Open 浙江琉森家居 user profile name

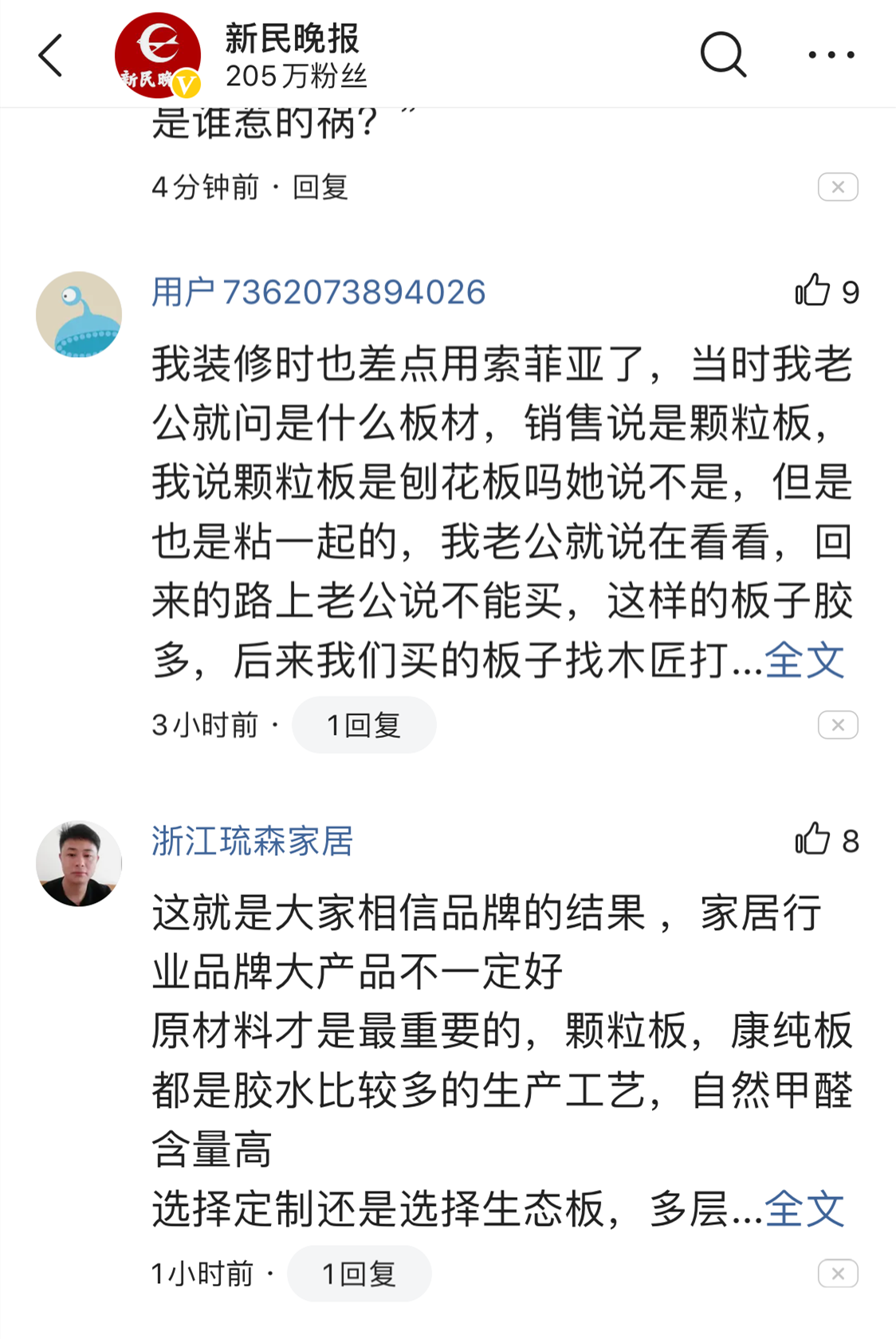click(252, 841)
